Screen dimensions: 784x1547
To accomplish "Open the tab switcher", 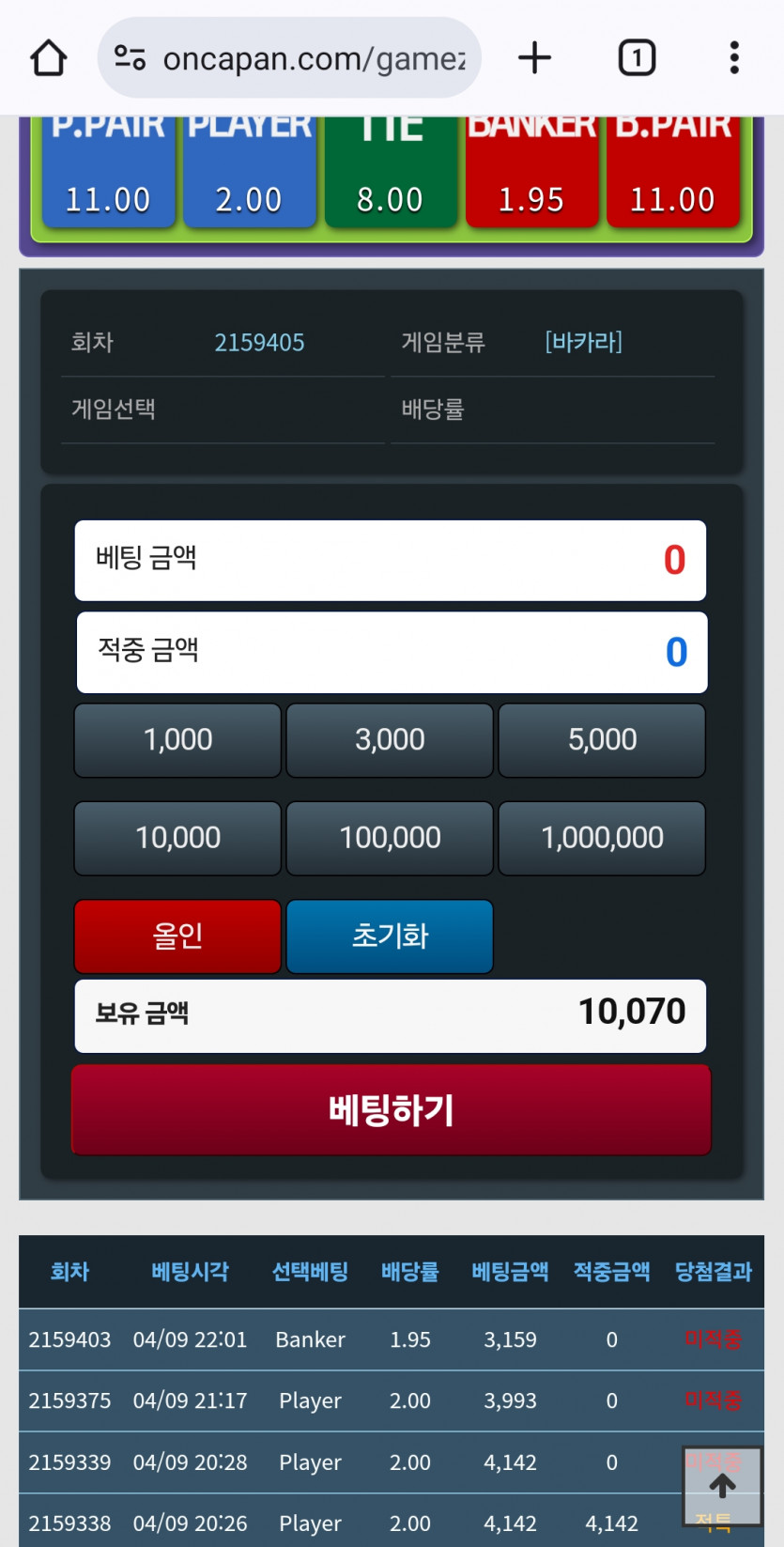I will click(637, 58).
